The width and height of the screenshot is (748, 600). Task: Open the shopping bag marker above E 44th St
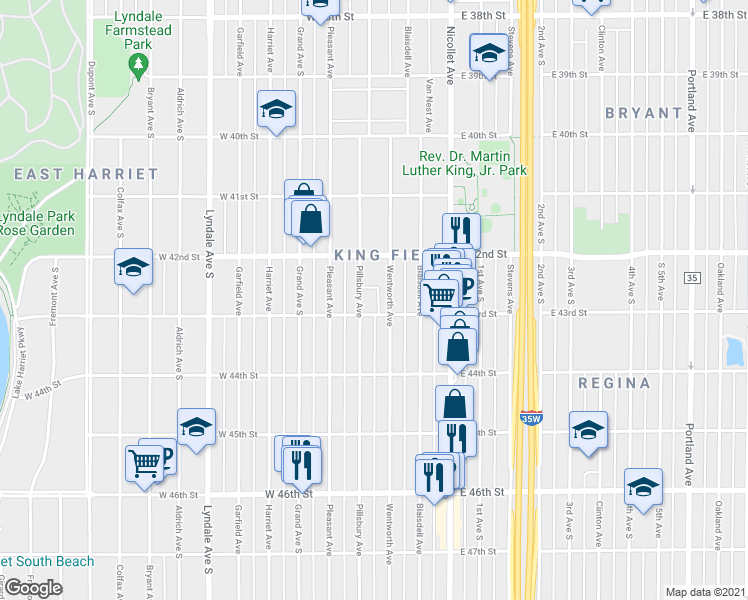(x=457, y=347)
